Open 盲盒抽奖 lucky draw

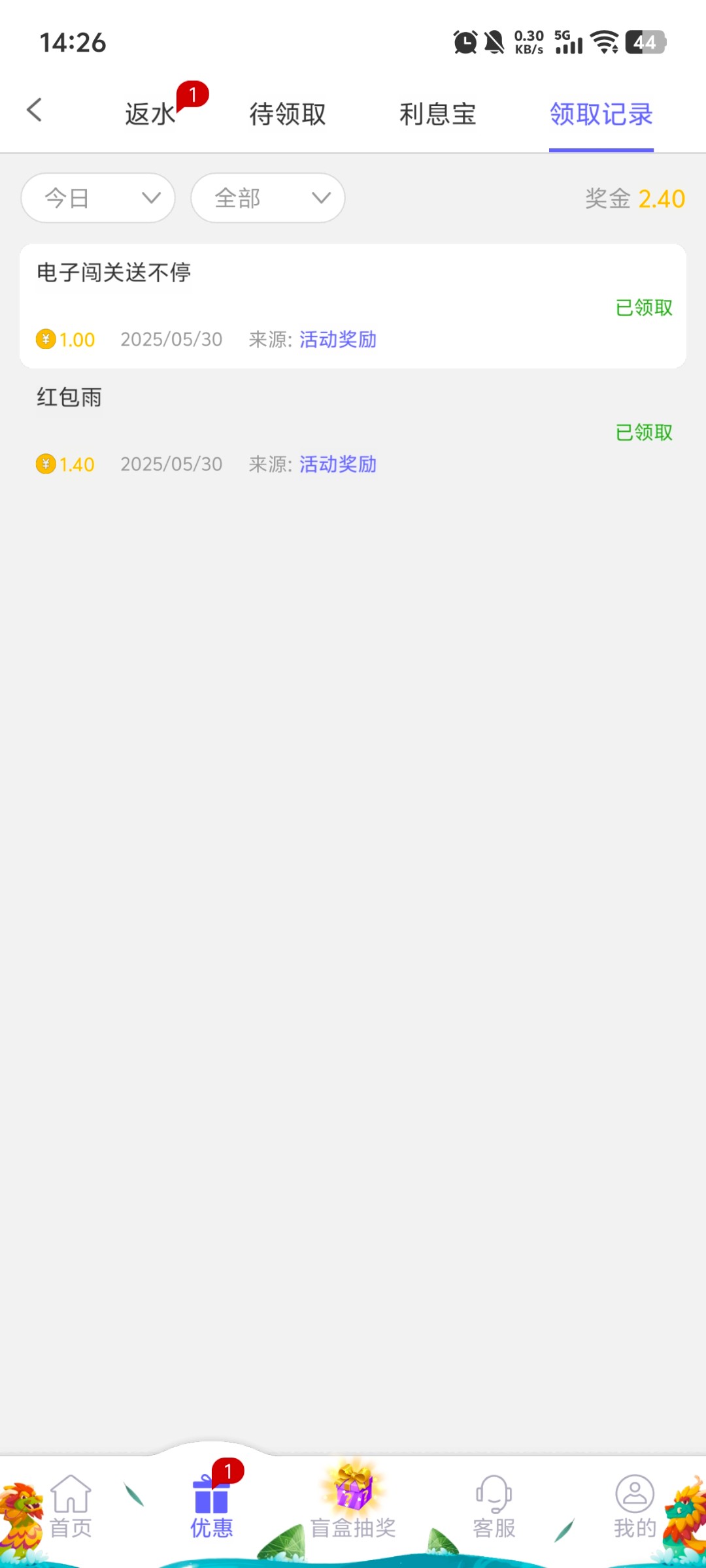[x=353, y=1503]
